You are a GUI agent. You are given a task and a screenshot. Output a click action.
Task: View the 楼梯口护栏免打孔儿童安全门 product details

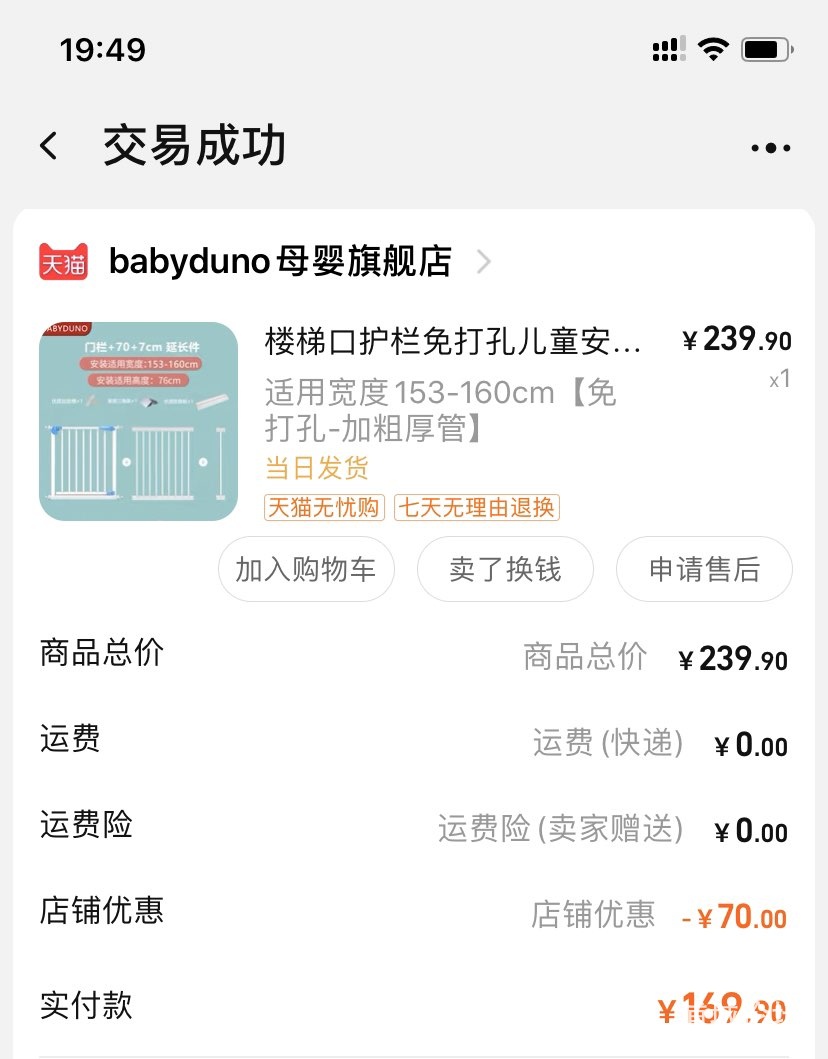click(x=452, y=342)
